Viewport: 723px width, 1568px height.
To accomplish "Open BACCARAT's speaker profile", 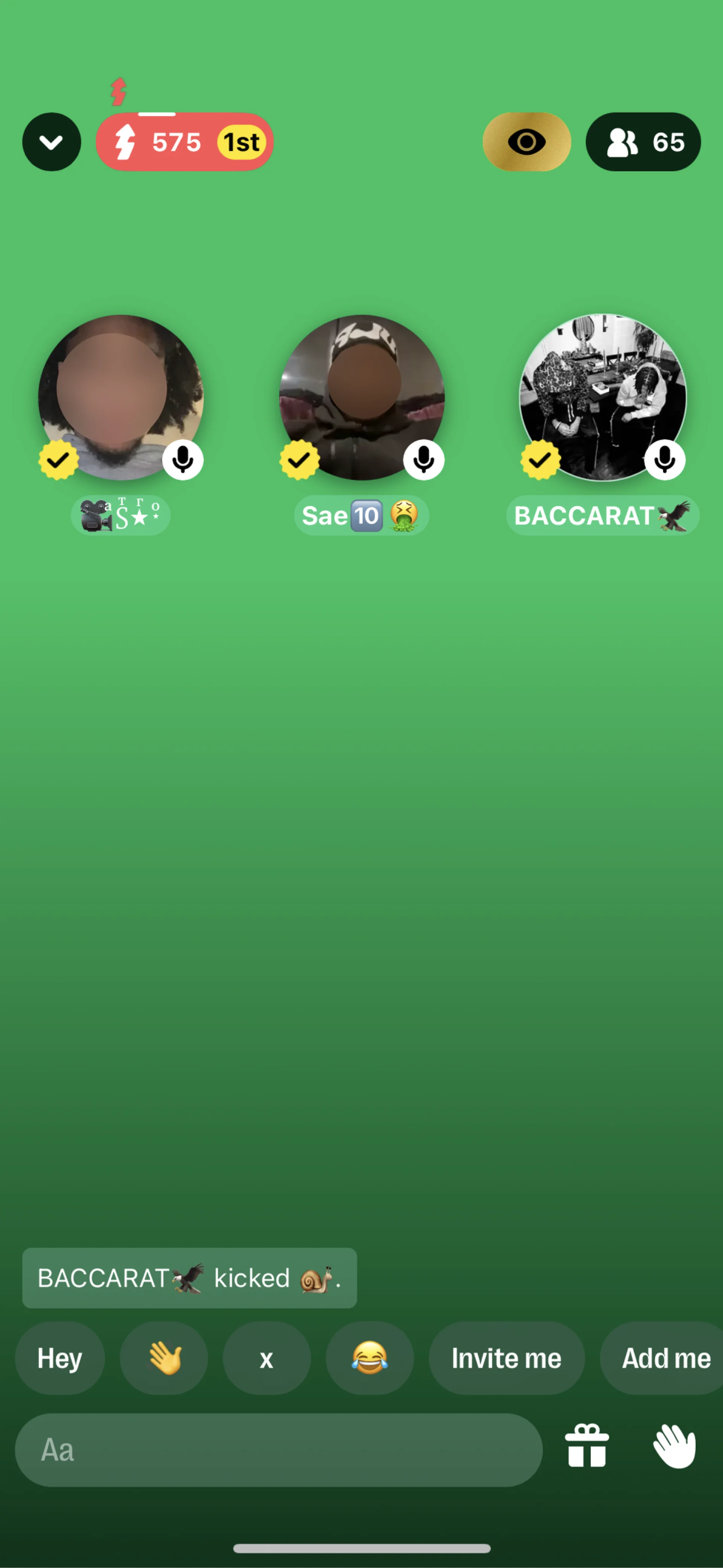I will (602, 398).
